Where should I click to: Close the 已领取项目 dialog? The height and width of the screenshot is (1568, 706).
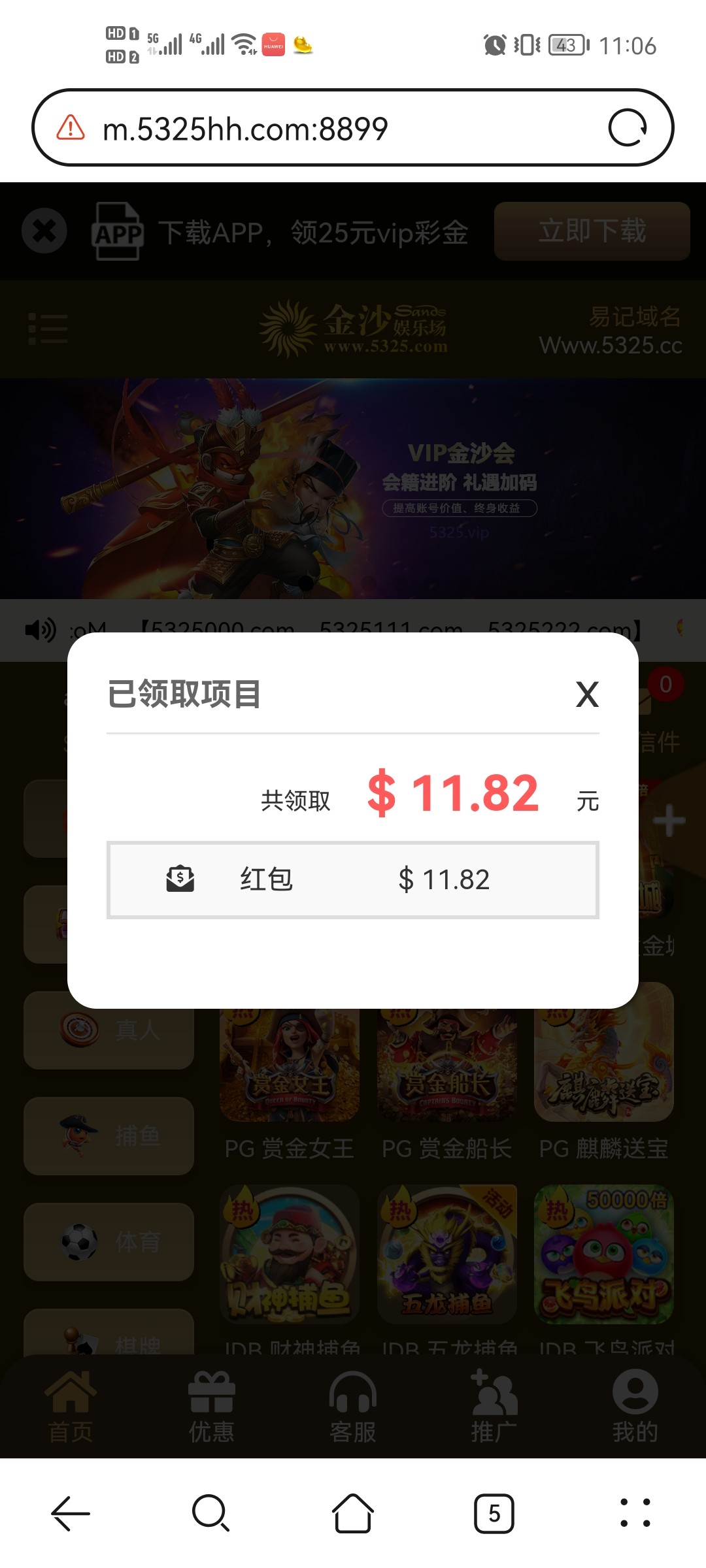click(587, 694)
